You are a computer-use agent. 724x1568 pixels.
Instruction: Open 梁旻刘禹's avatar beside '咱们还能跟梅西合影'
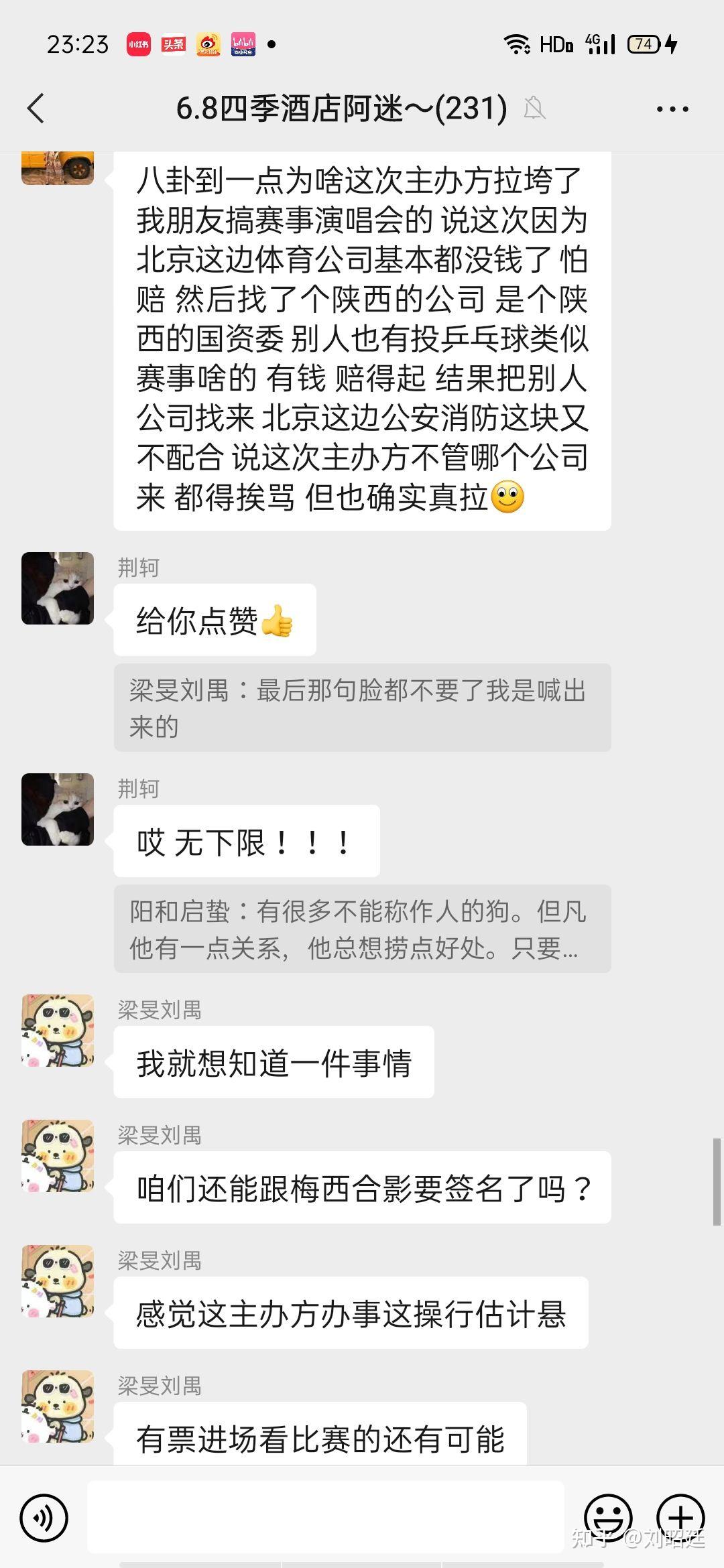point(58,1156)
